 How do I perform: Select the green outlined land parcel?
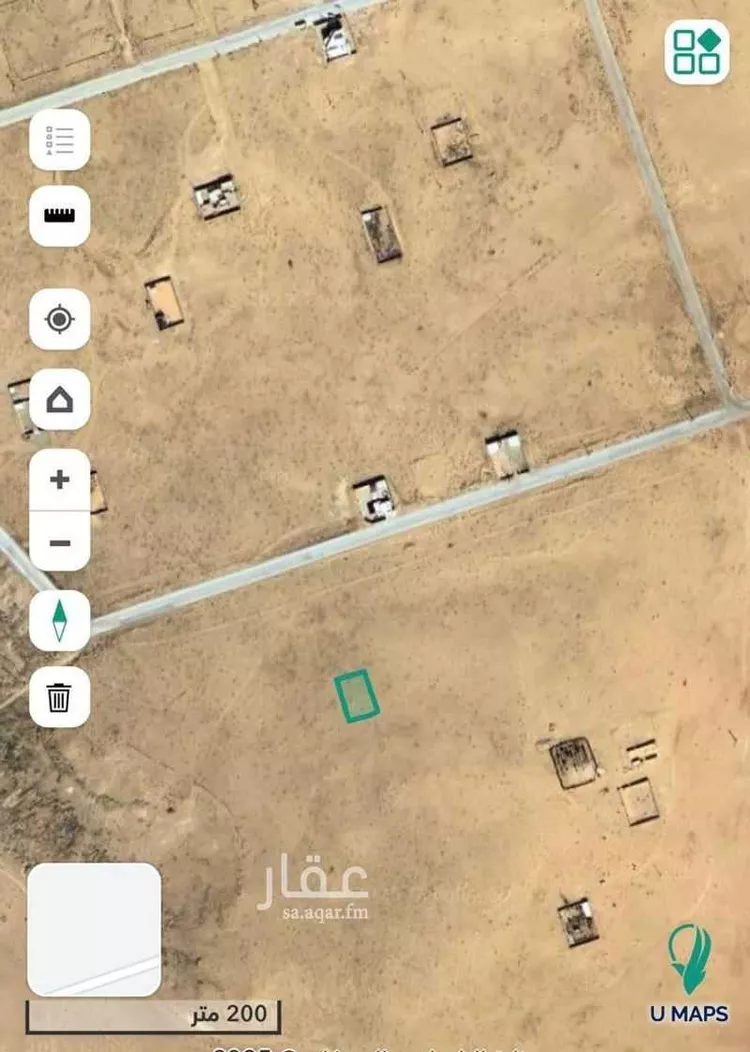[x=357, y=696]
